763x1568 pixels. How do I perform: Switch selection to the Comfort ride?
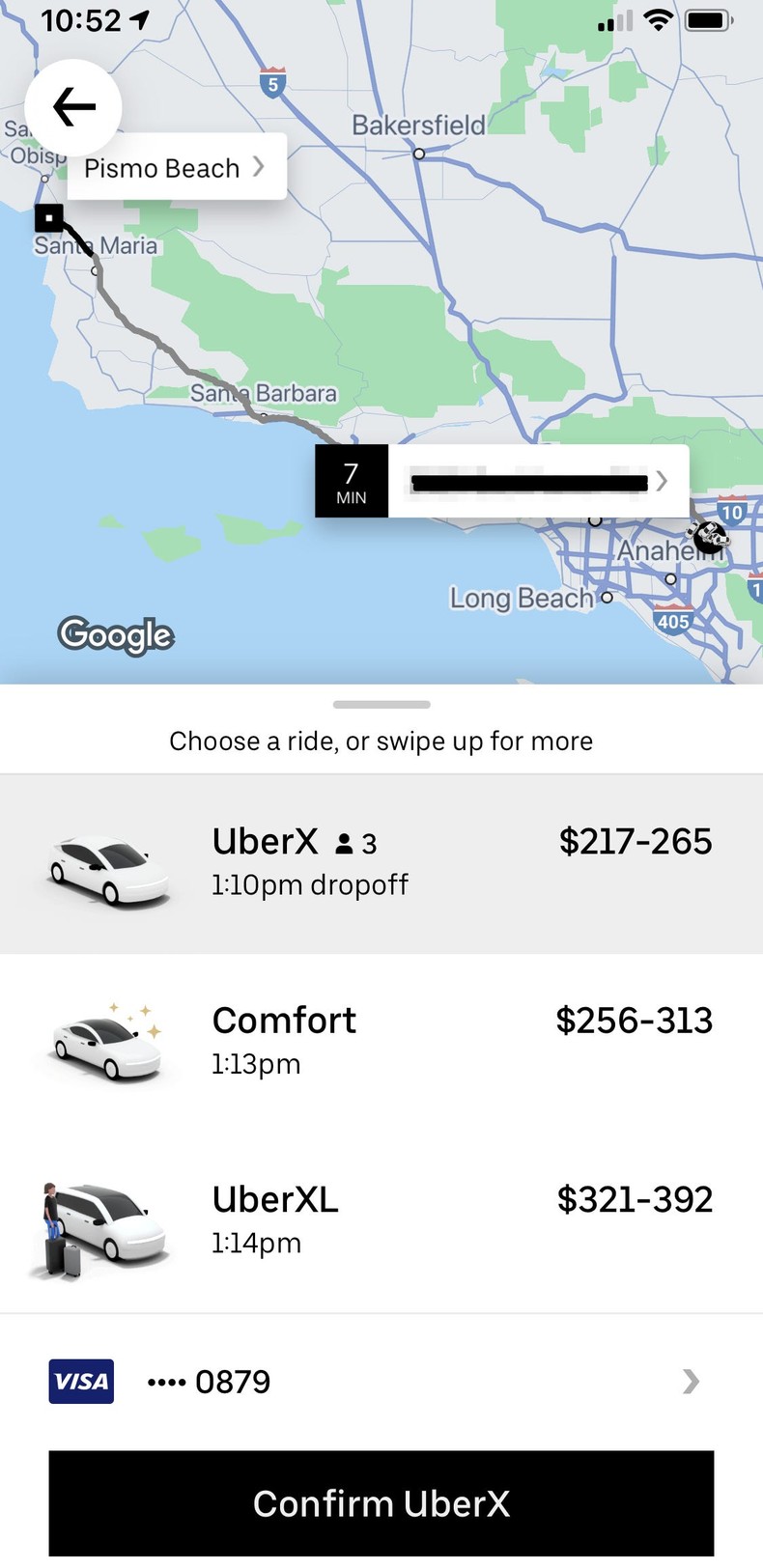point(381,1041)
